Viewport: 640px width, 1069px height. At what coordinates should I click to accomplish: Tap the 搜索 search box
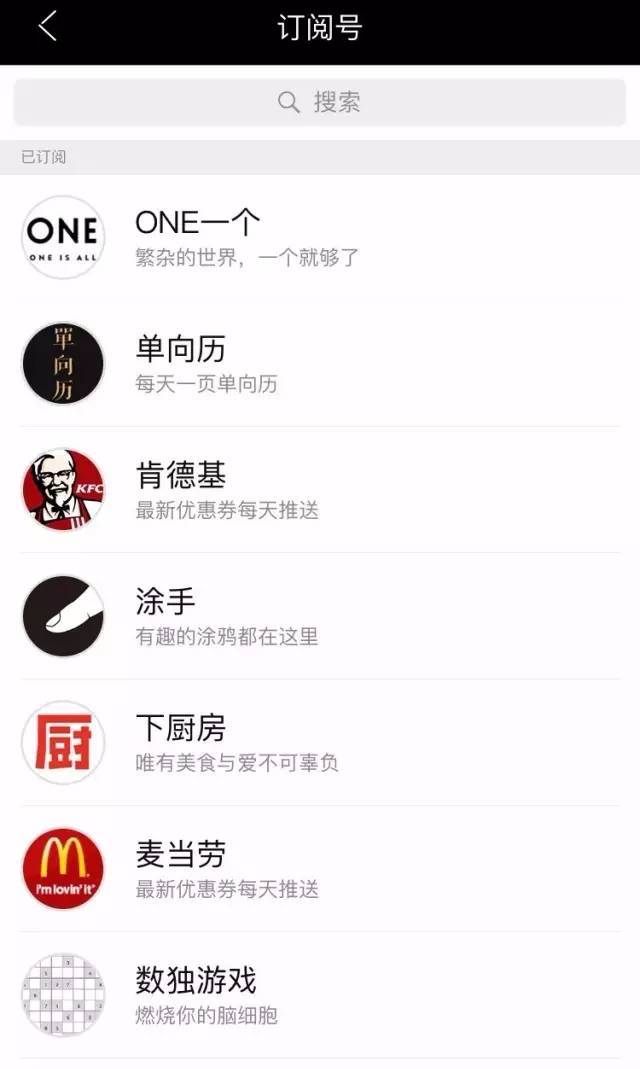[x=320, y=102]
